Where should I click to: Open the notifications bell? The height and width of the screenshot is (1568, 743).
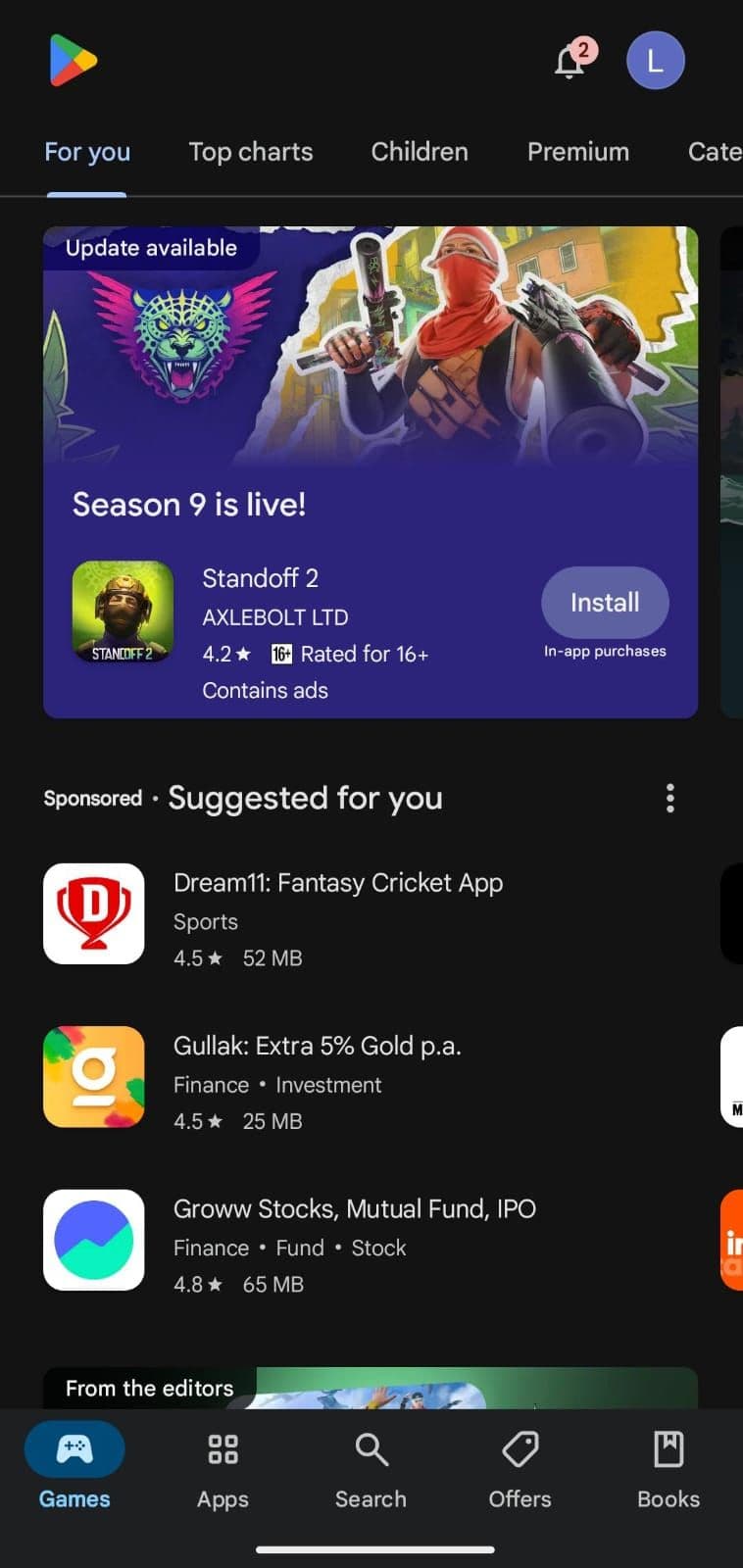click(x=571, y=61)
